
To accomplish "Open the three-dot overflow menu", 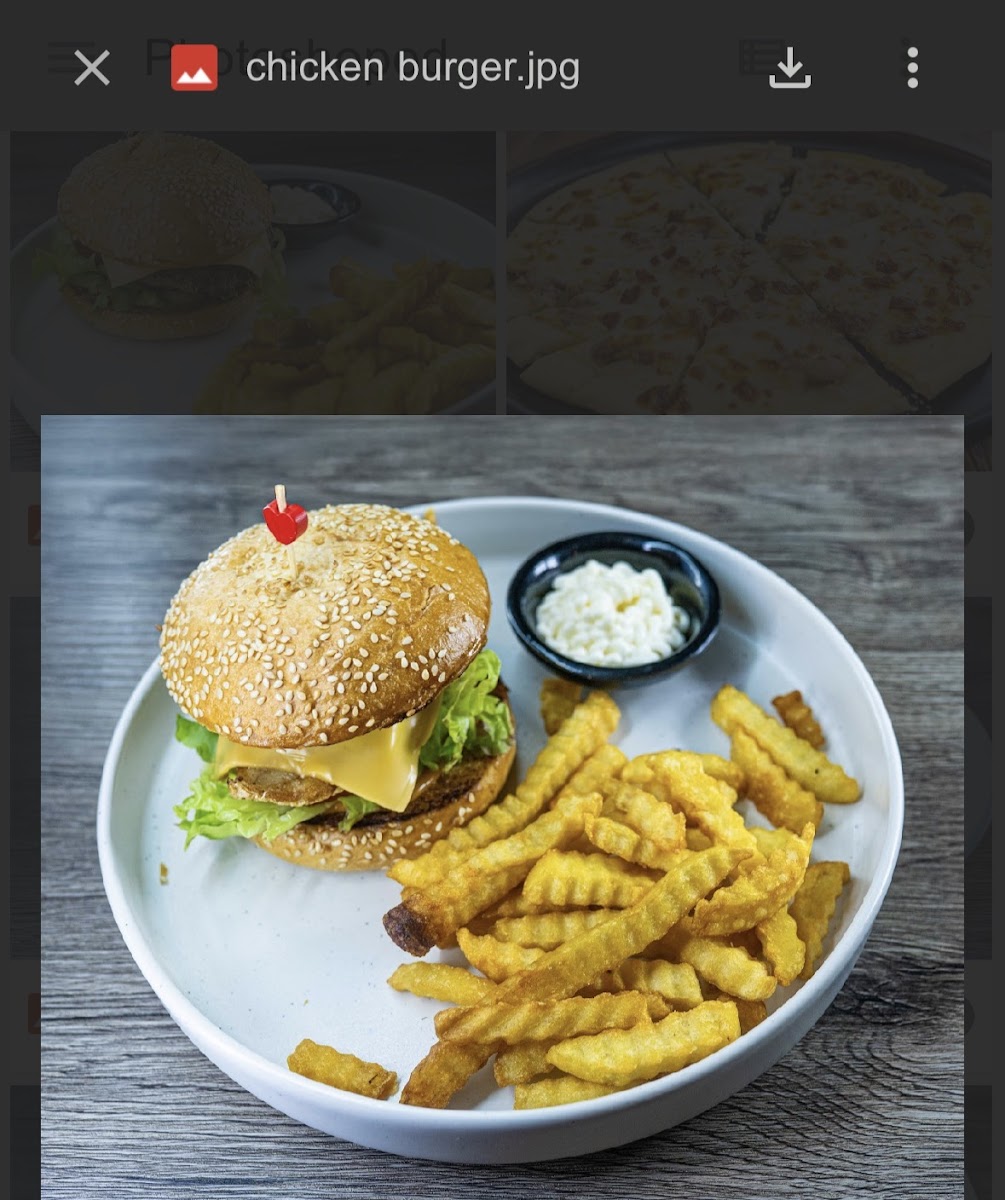I will pyautogui.click(x=912, y=68).
